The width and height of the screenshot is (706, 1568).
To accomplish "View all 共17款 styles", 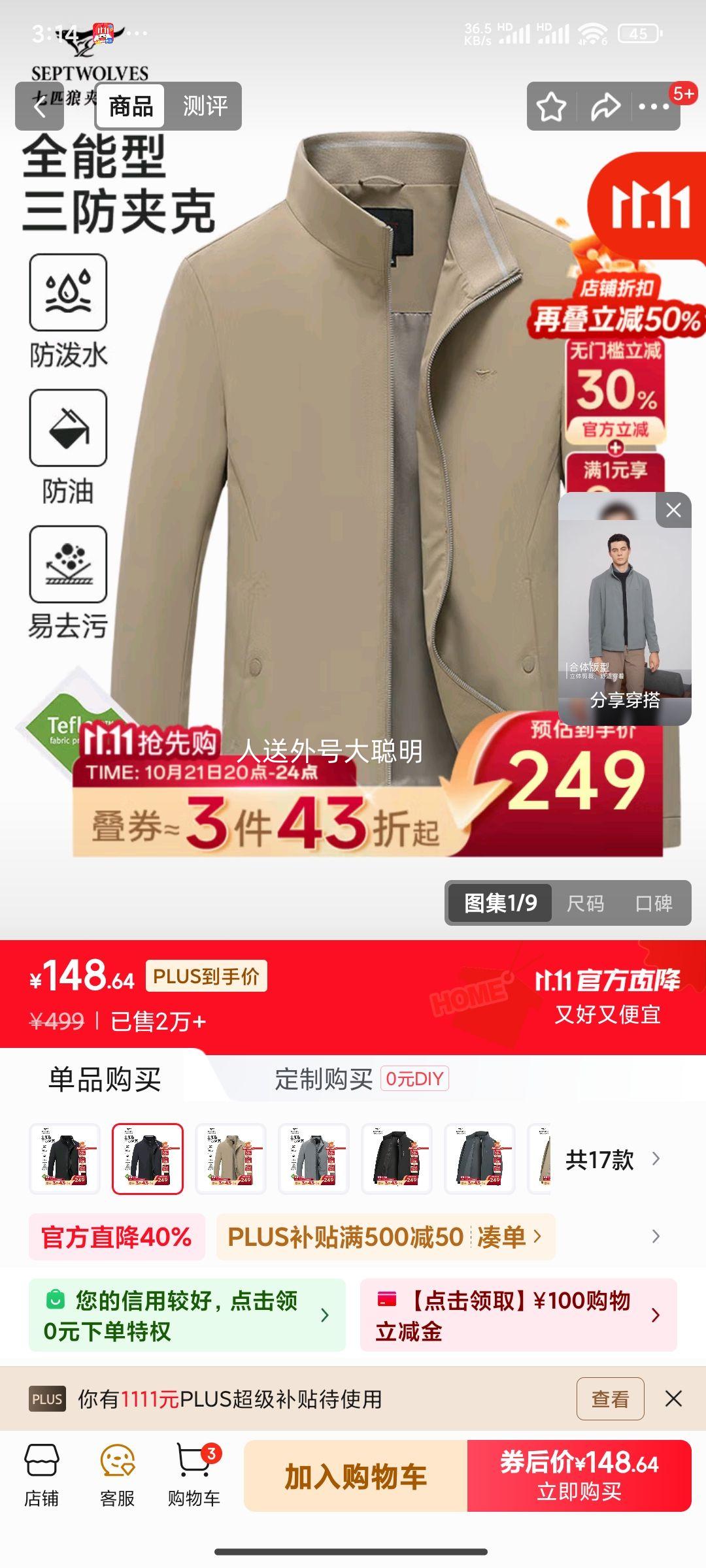I will (612, 1160).
